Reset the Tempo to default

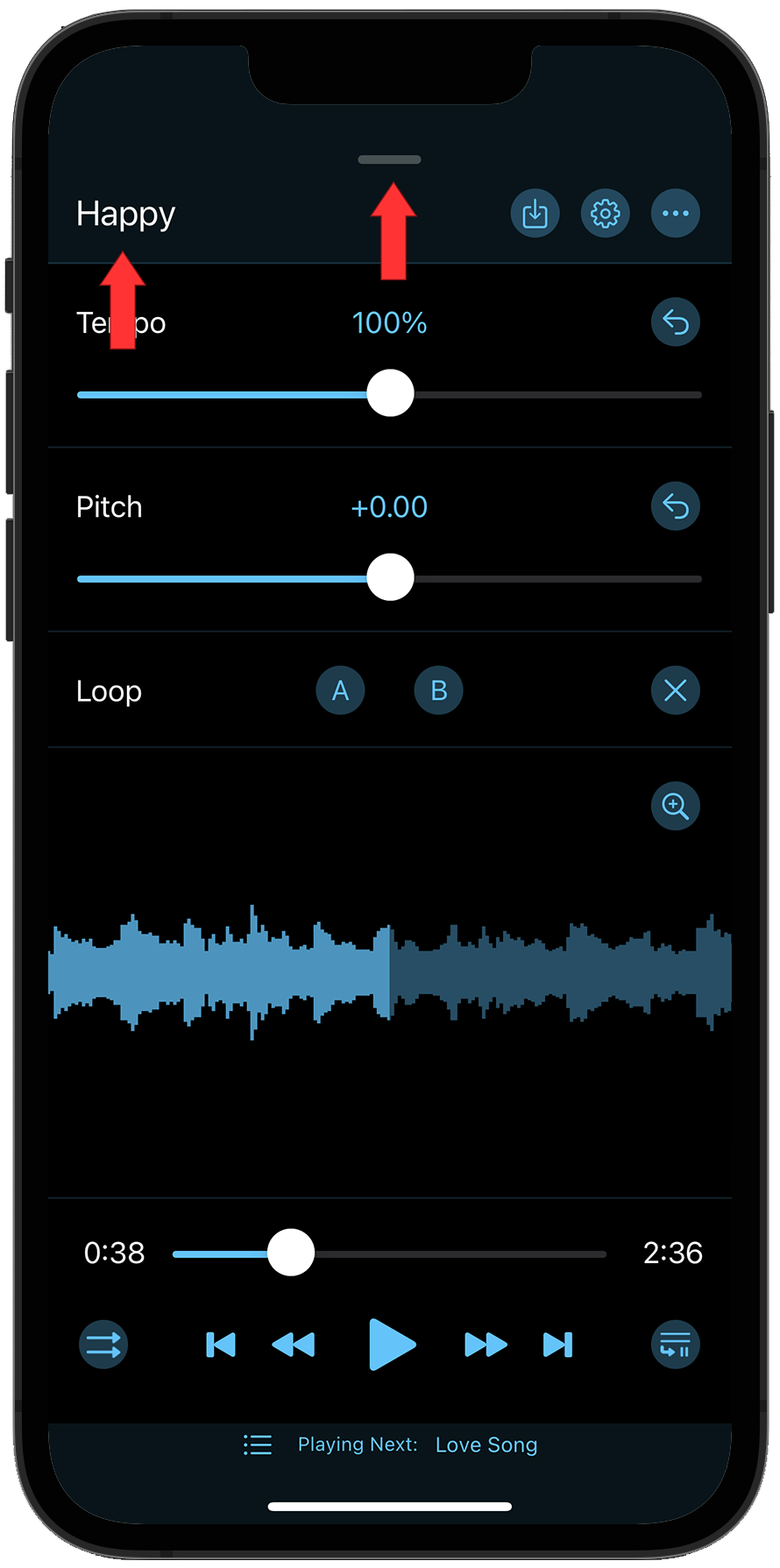[675, 322]
